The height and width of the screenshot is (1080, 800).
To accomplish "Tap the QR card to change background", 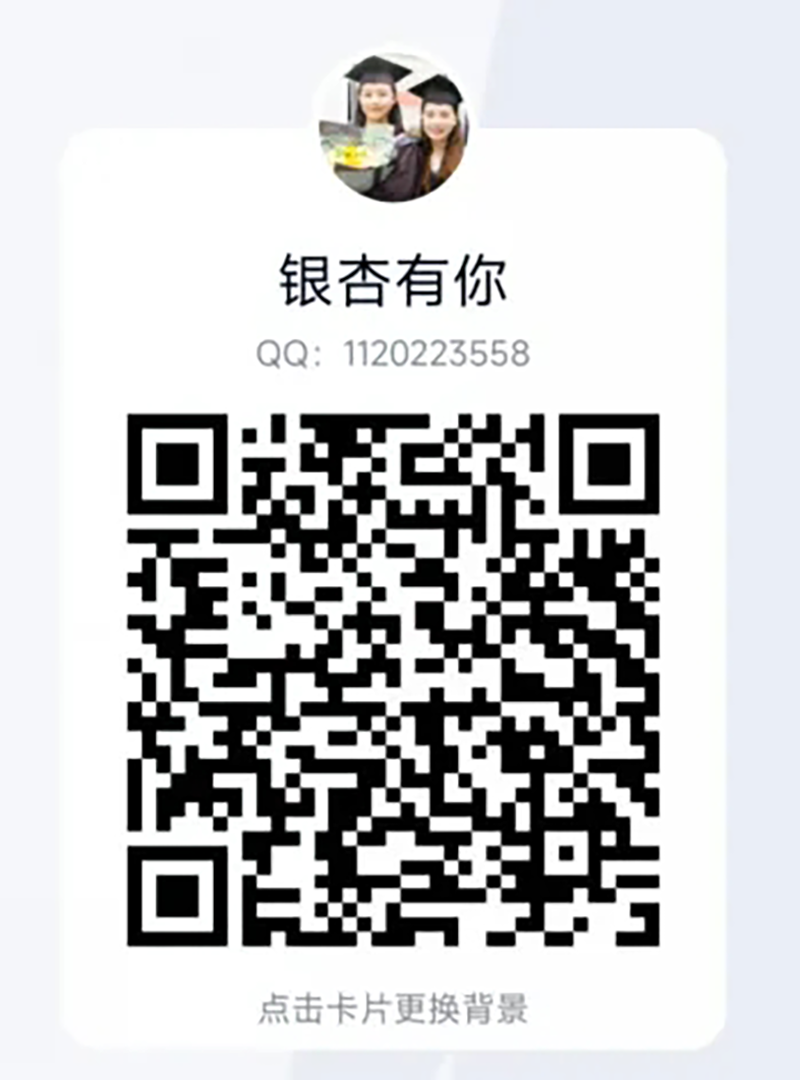I will pos(393,1008).
